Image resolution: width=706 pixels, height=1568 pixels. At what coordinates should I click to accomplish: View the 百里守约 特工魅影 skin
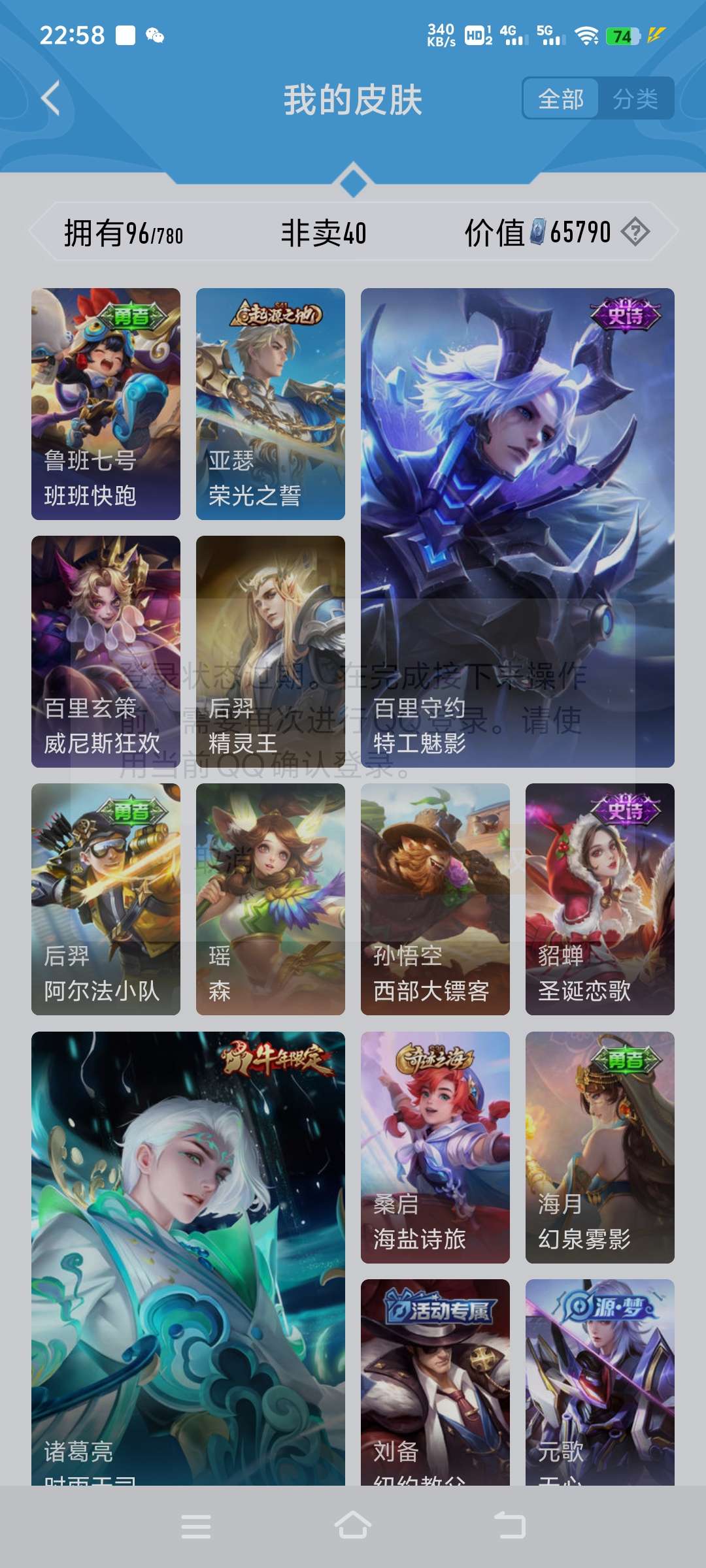click(x=518, y=528)
